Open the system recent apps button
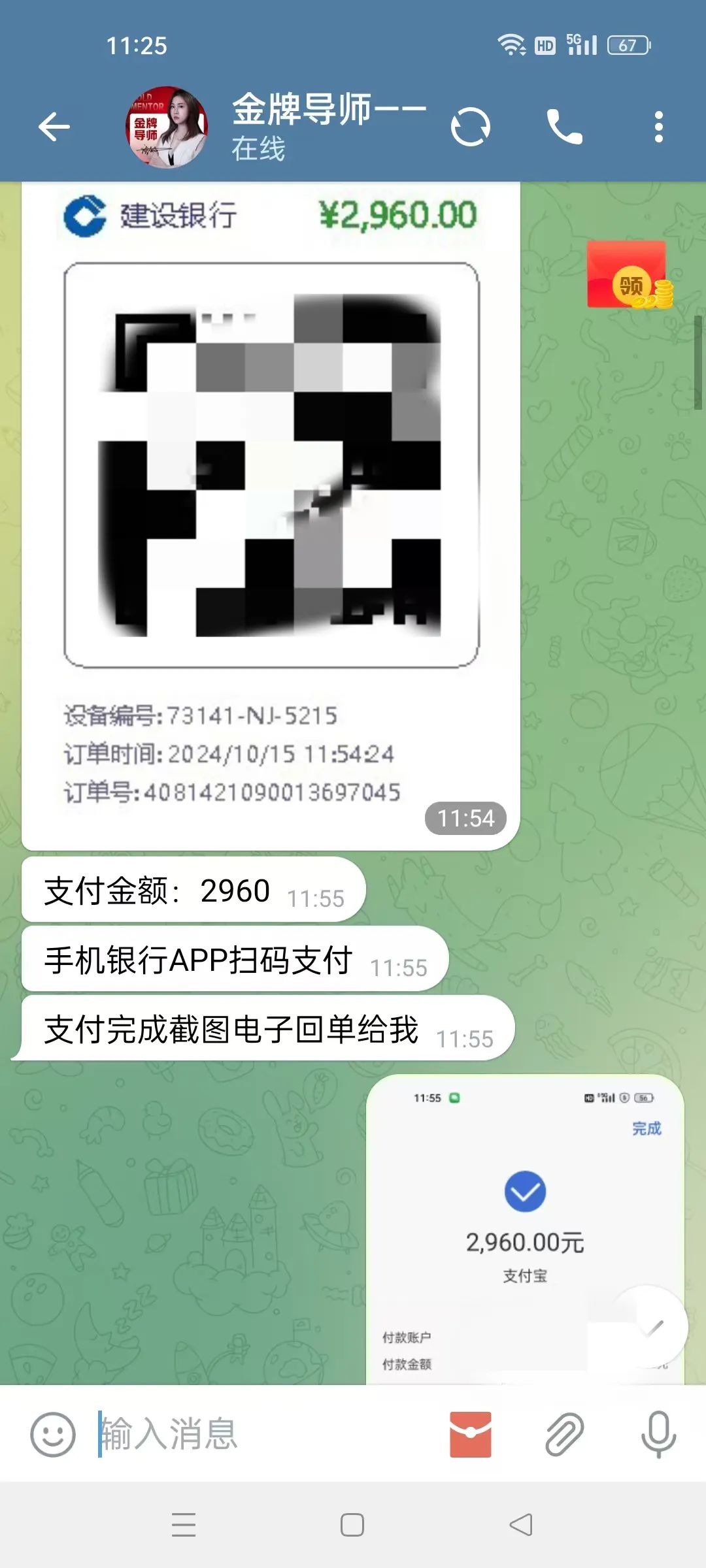 point(184,1524)
